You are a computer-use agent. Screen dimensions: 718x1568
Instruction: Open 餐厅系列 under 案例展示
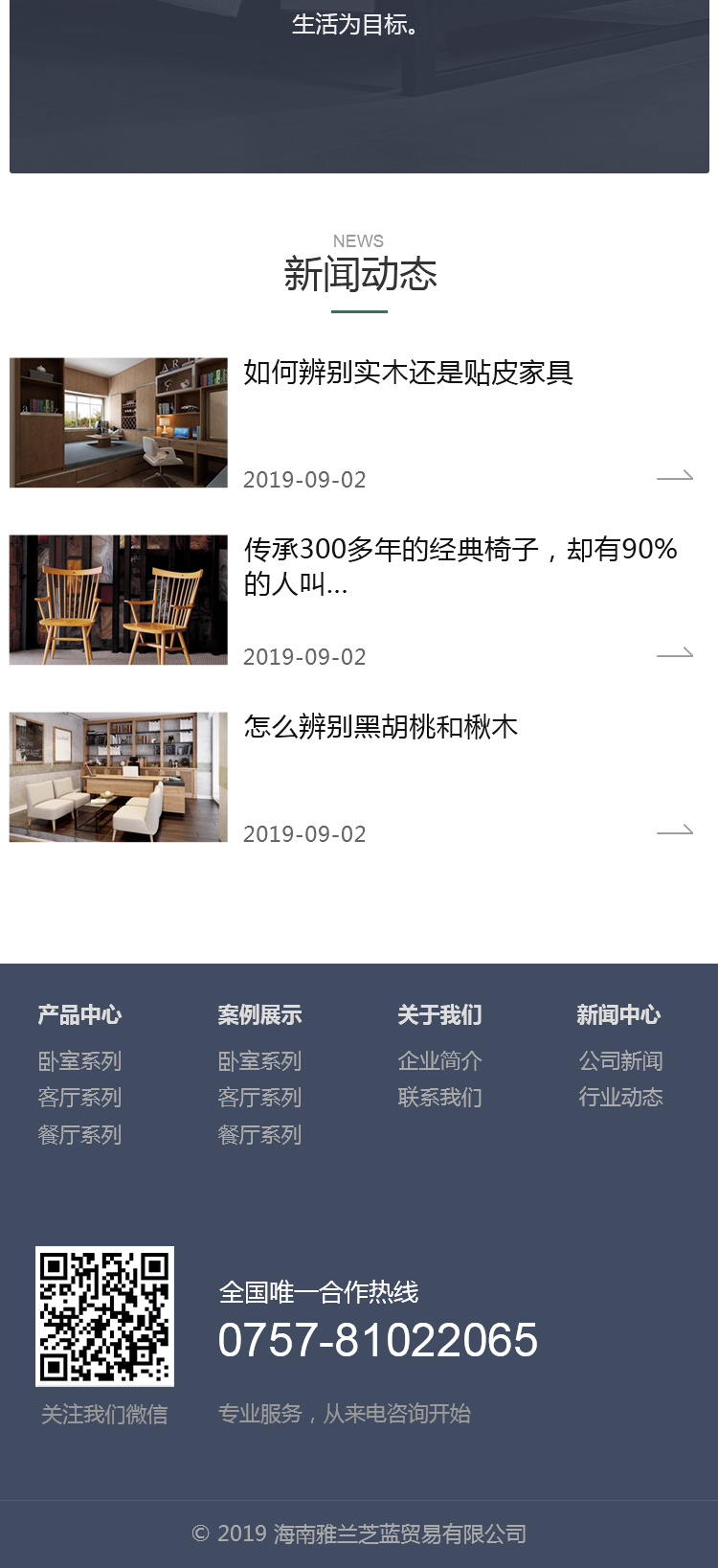click(x=259, y=1135)
